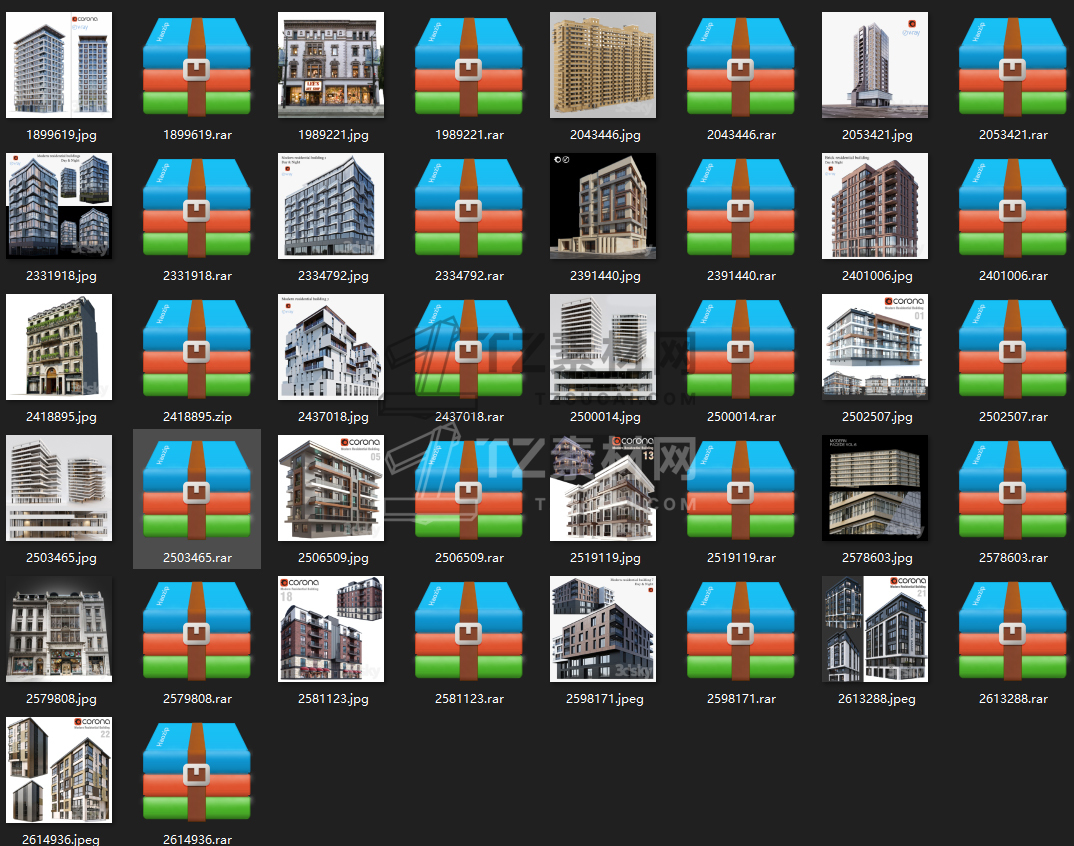
Task: Tap the file 2401006.rar
Action: pyautogui.click(x=1013, y=206)
